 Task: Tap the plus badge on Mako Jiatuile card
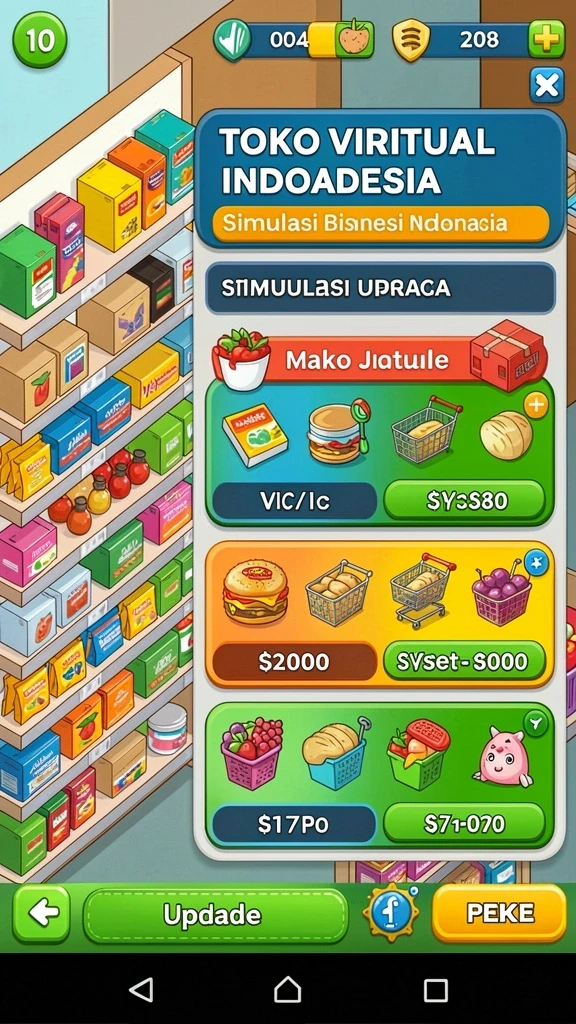point(536,406)
